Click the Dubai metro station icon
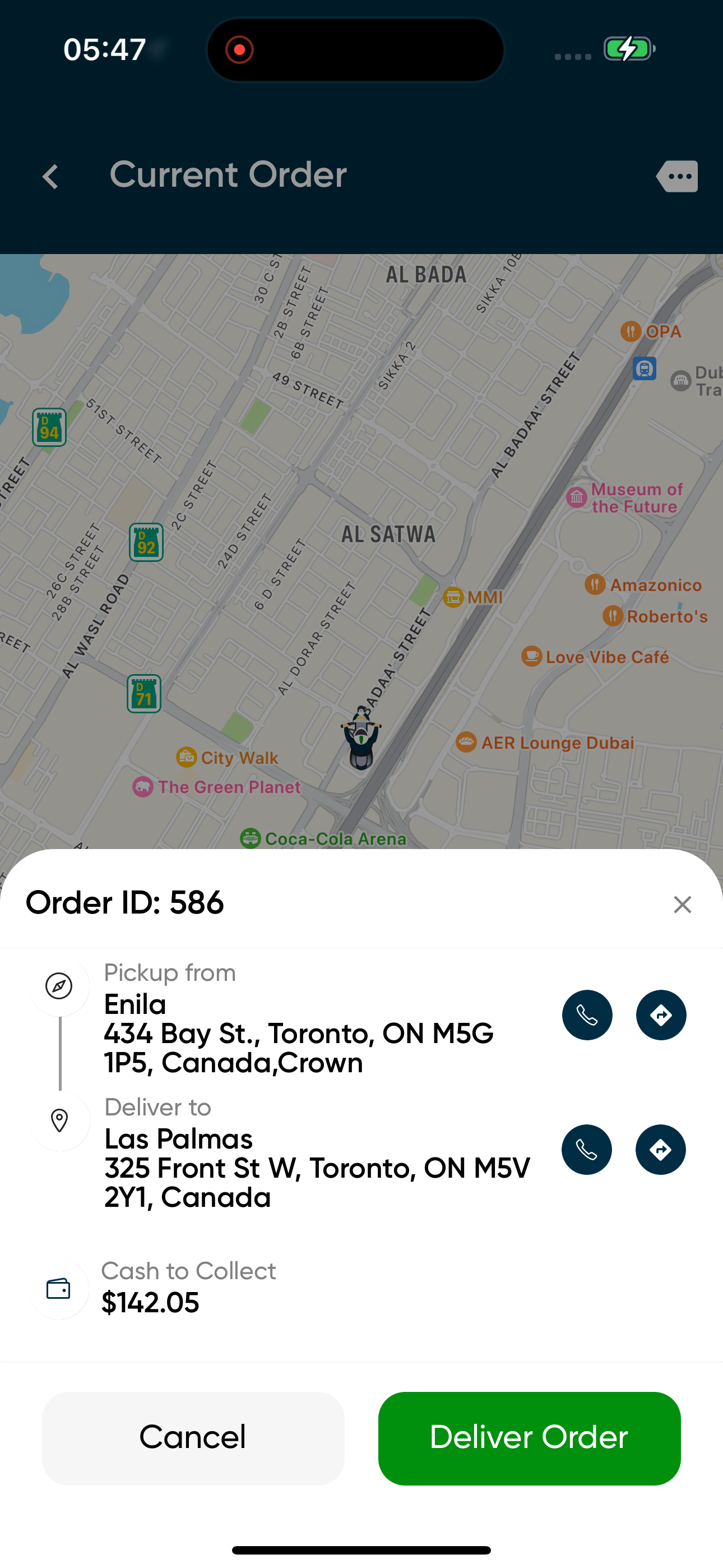 (643, 370)
